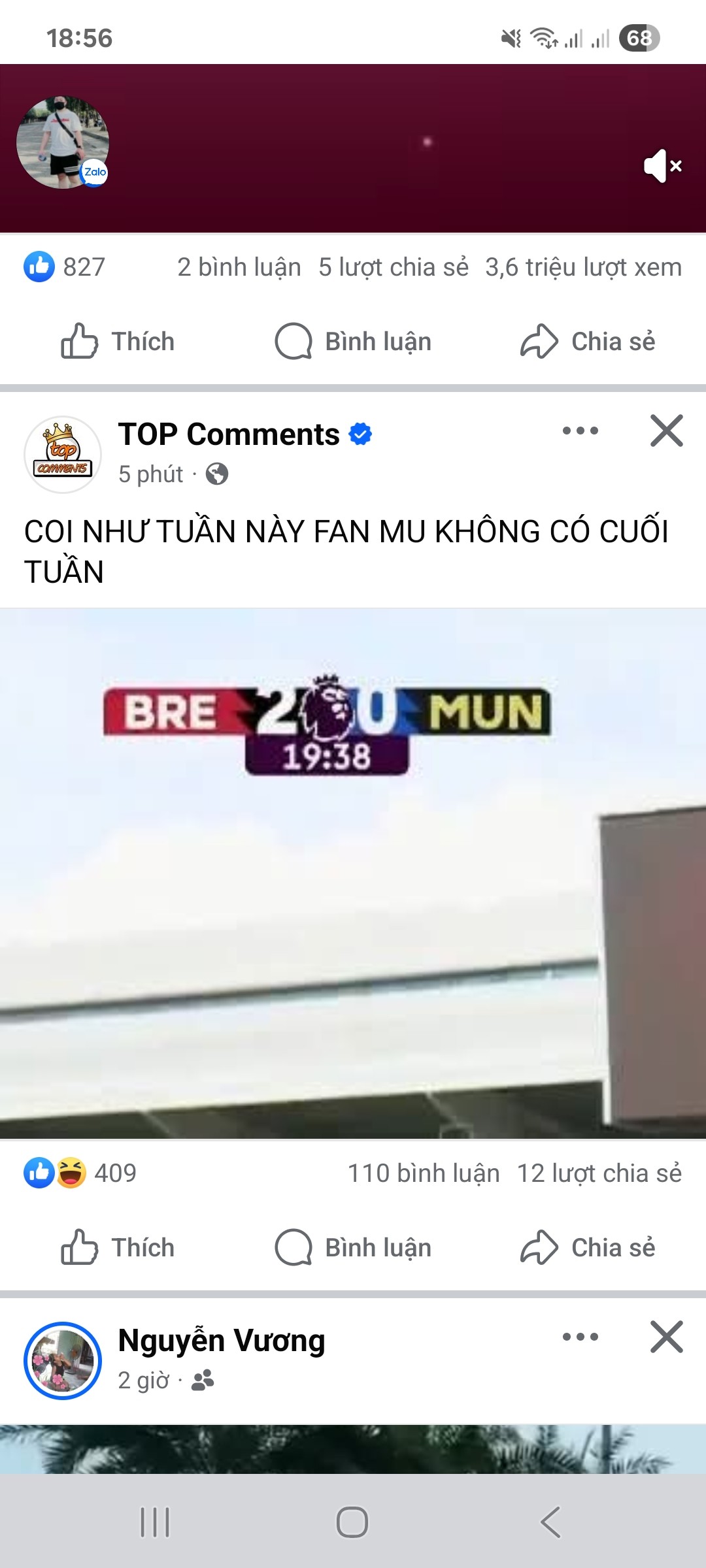Open the options menu on Nguyễn Vương's post
The width and height of the screenshot is (706, 1568).
[x=580, y=1337]
